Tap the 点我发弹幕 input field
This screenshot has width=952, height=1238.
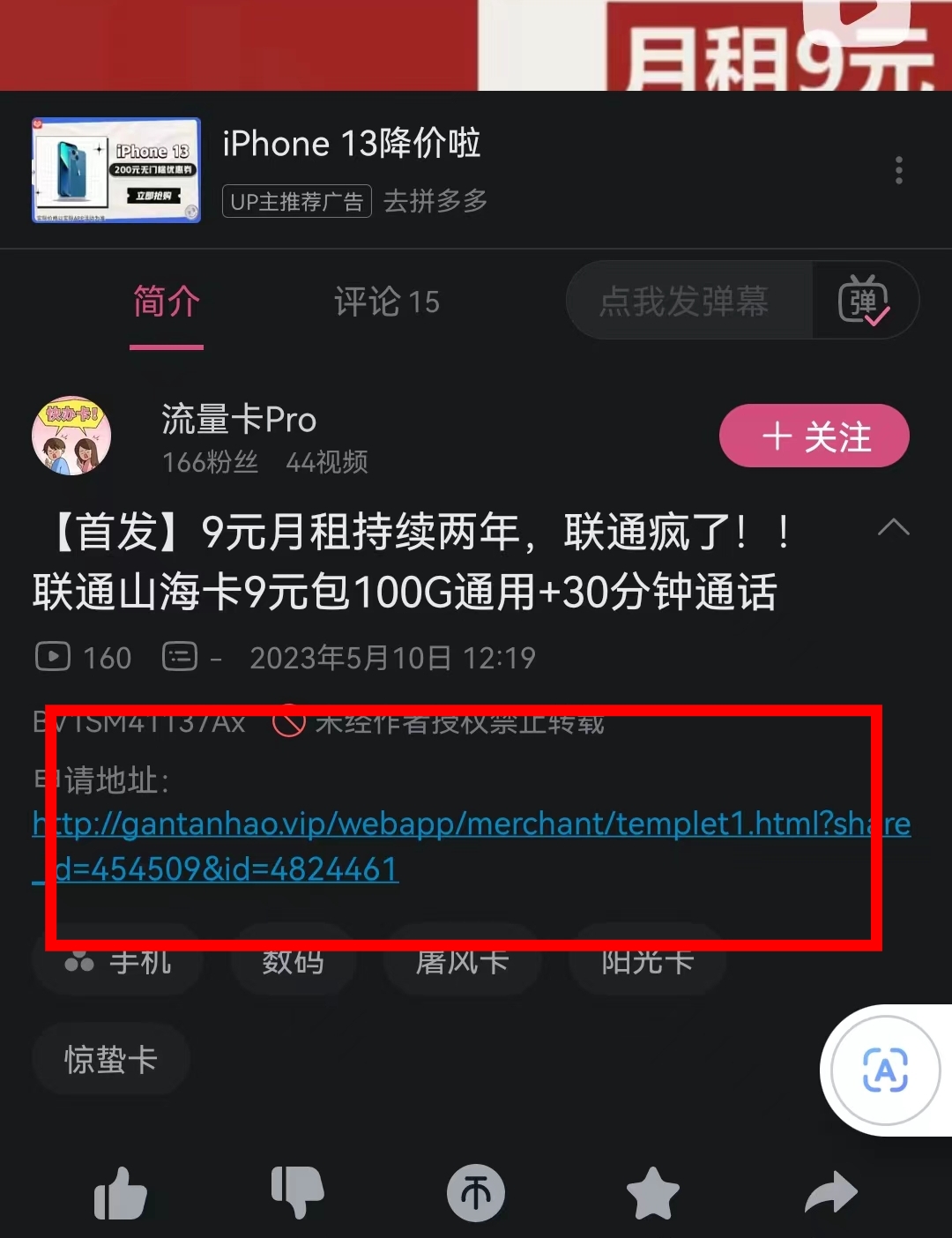(x=685, y=302)
